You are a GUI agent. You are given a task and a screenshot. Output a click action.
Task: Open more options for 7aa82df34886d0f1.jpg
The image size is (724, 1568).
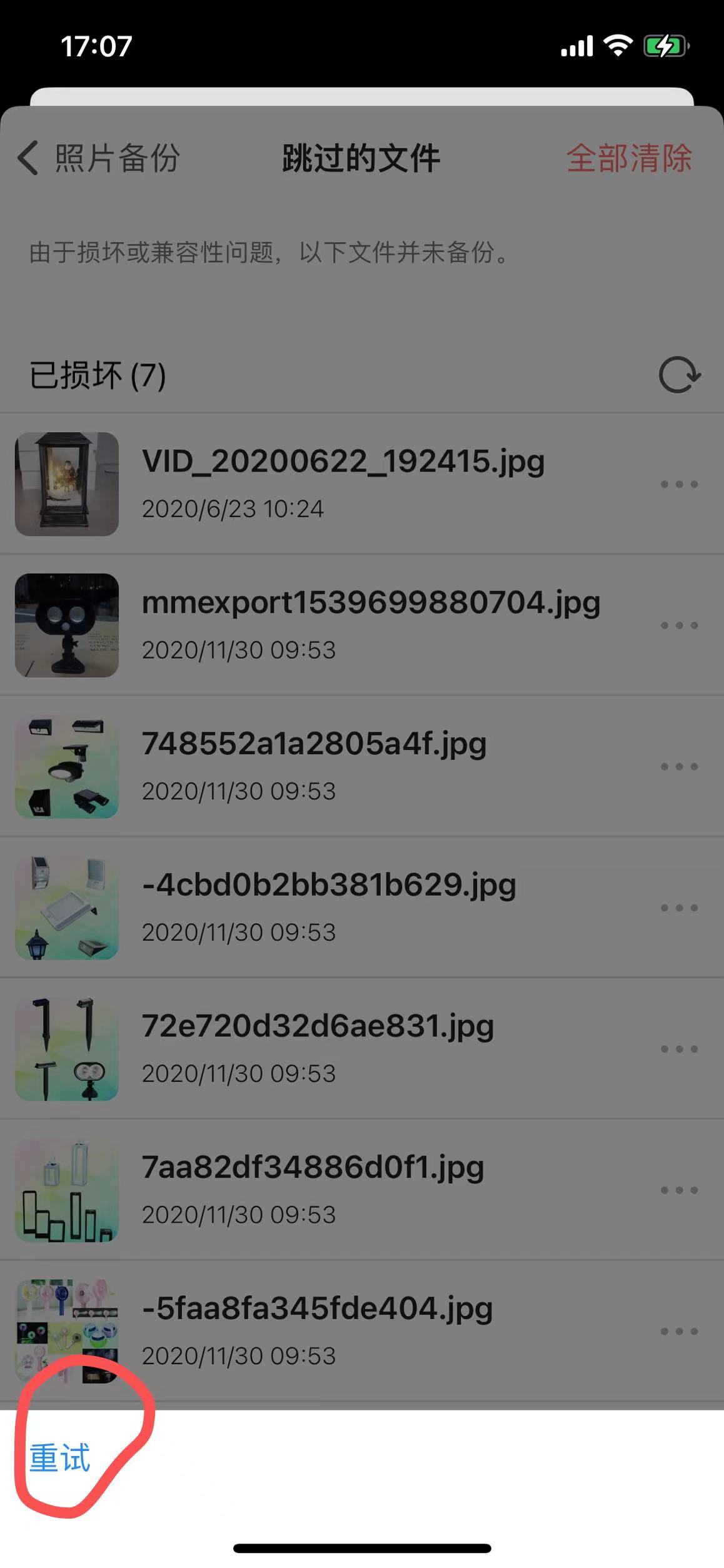(x=679, y=1190)
